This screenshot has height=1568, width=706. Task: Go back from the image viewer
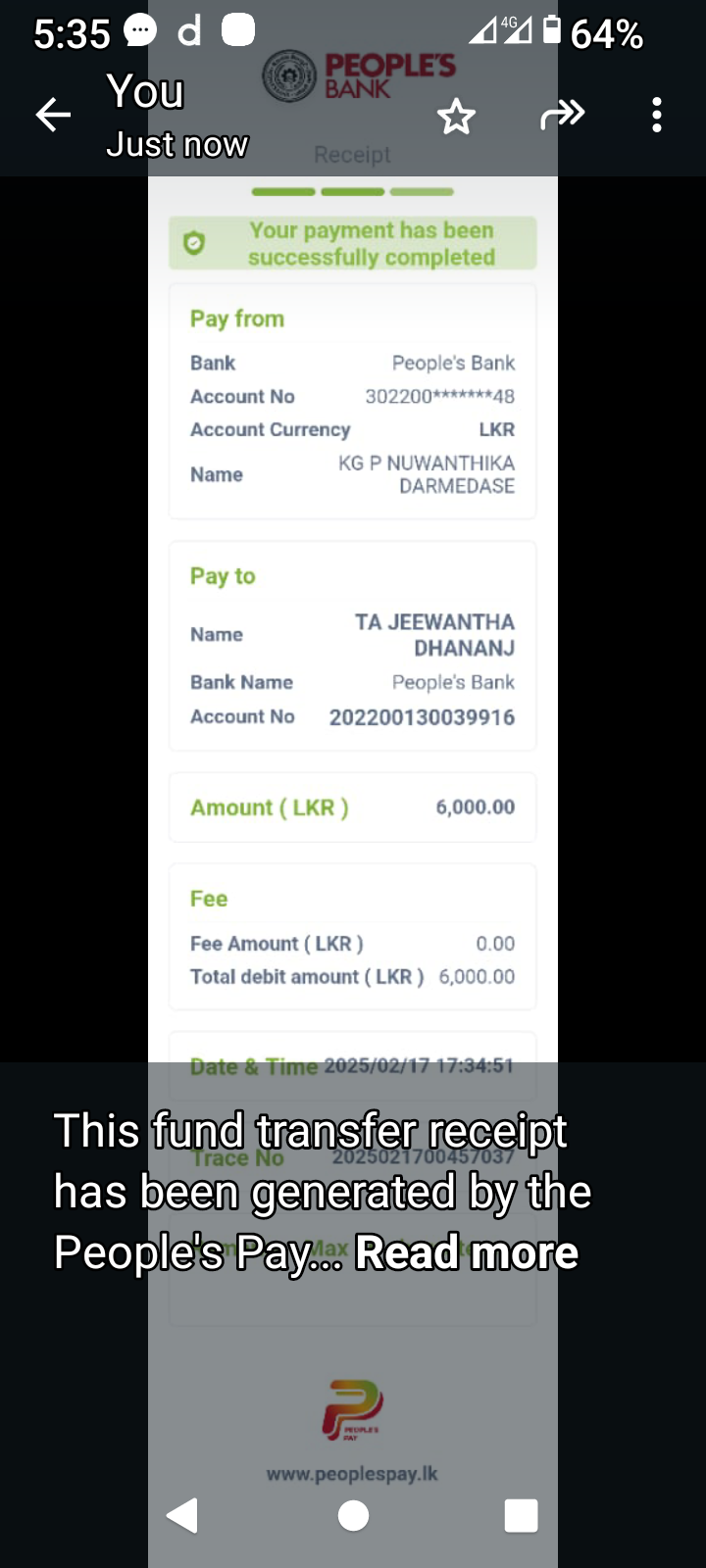[x=53, y=116]
